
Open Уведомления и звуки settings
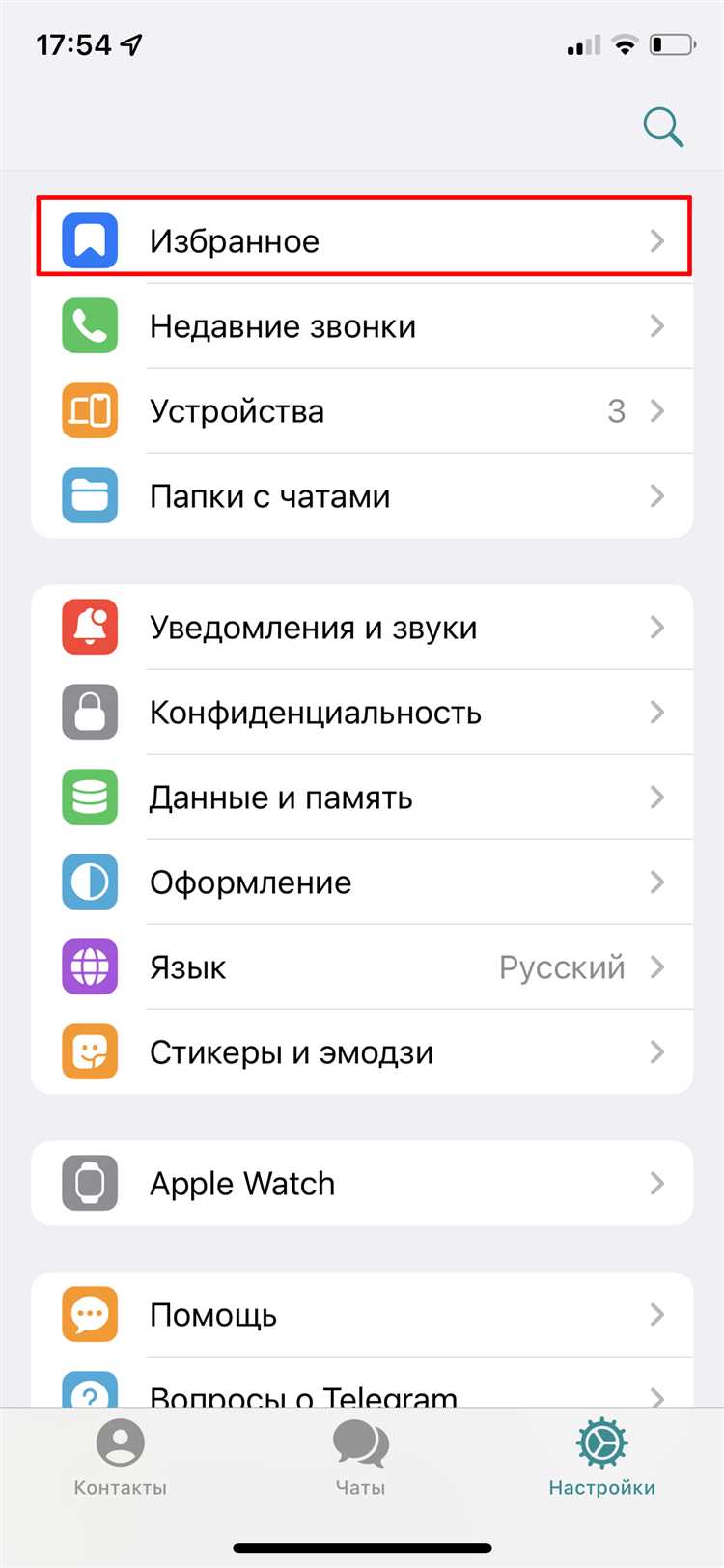[362, 628]
